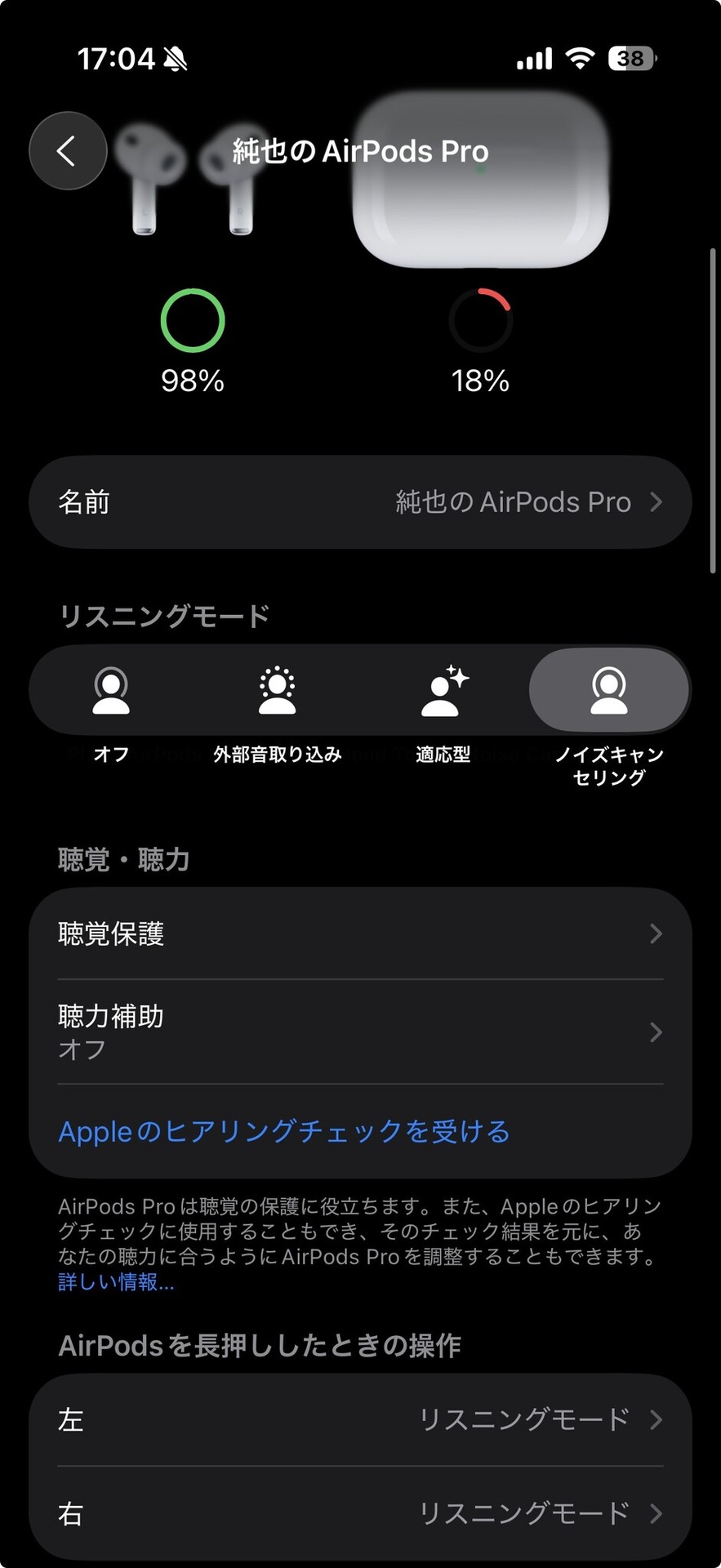Tap the 純也の AirPods Pro title text

click(x=360, y=151)
